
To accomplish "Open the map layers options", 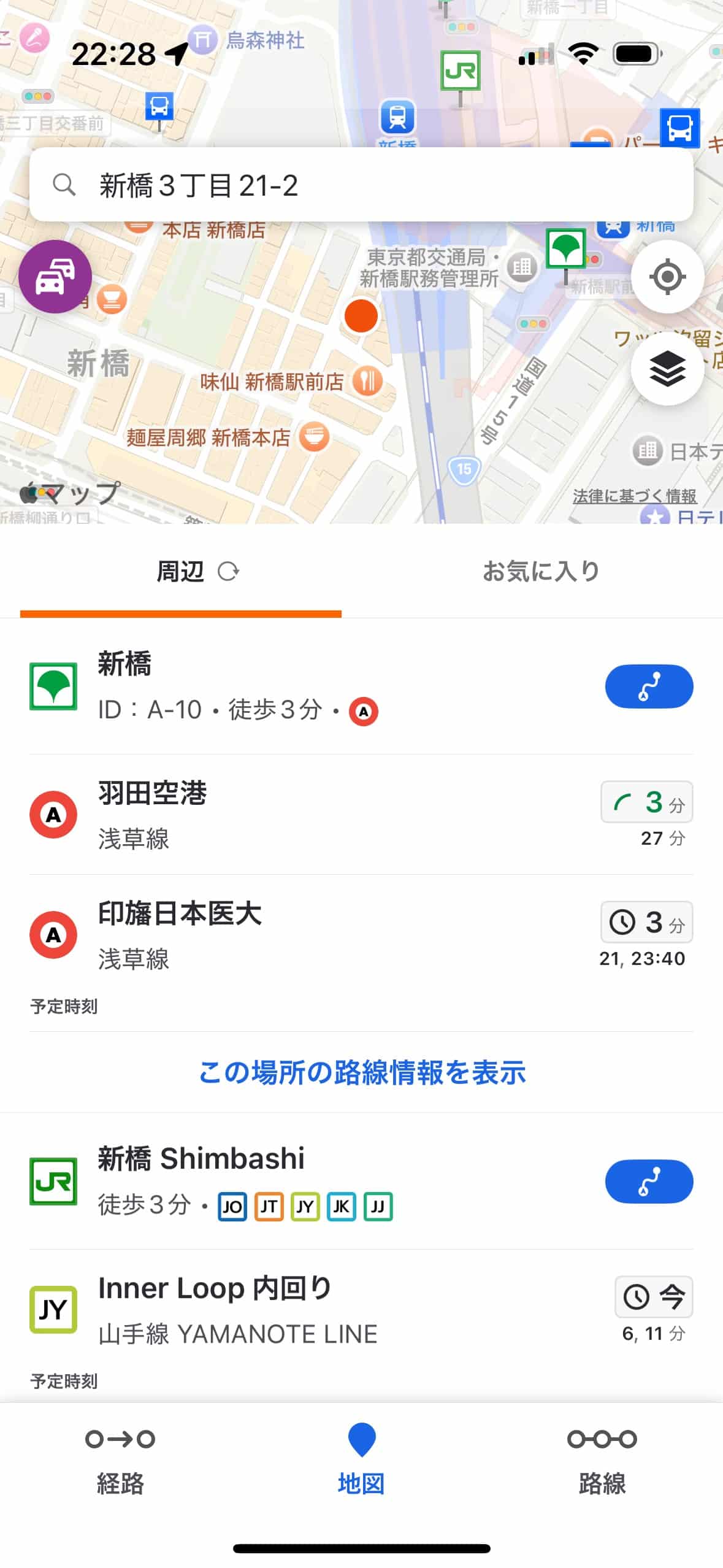I will coord(667,369).
